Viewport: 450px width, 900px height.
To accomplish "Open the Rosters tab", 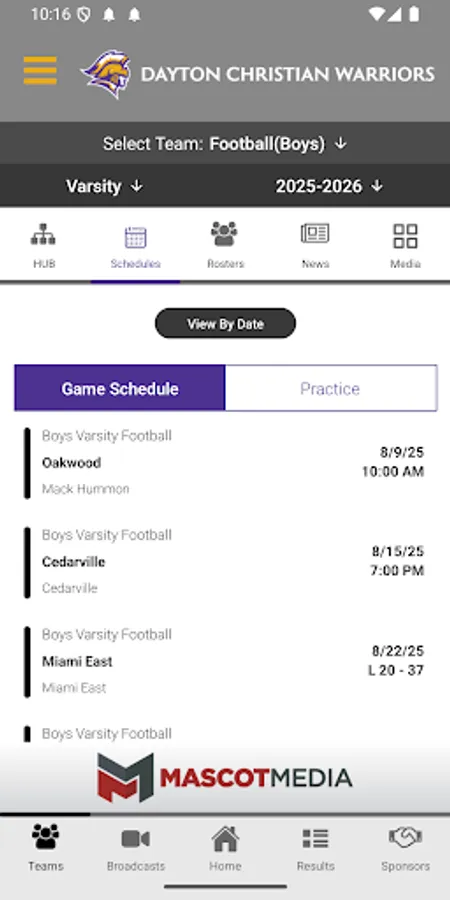I will pyautogui.click(x=225, y=246).
